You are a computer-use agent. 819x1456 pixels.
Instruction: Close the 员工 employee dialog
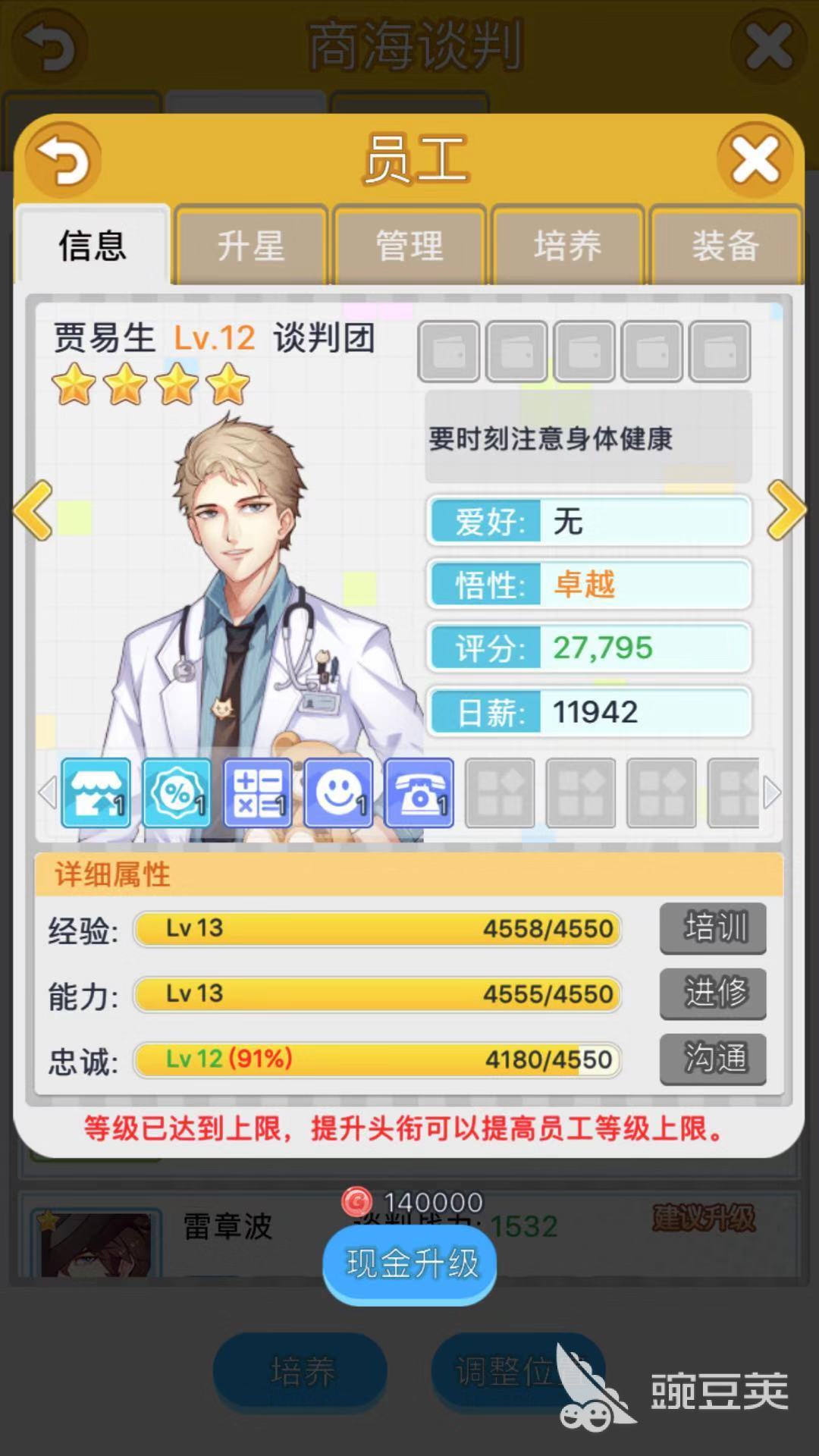755,161
